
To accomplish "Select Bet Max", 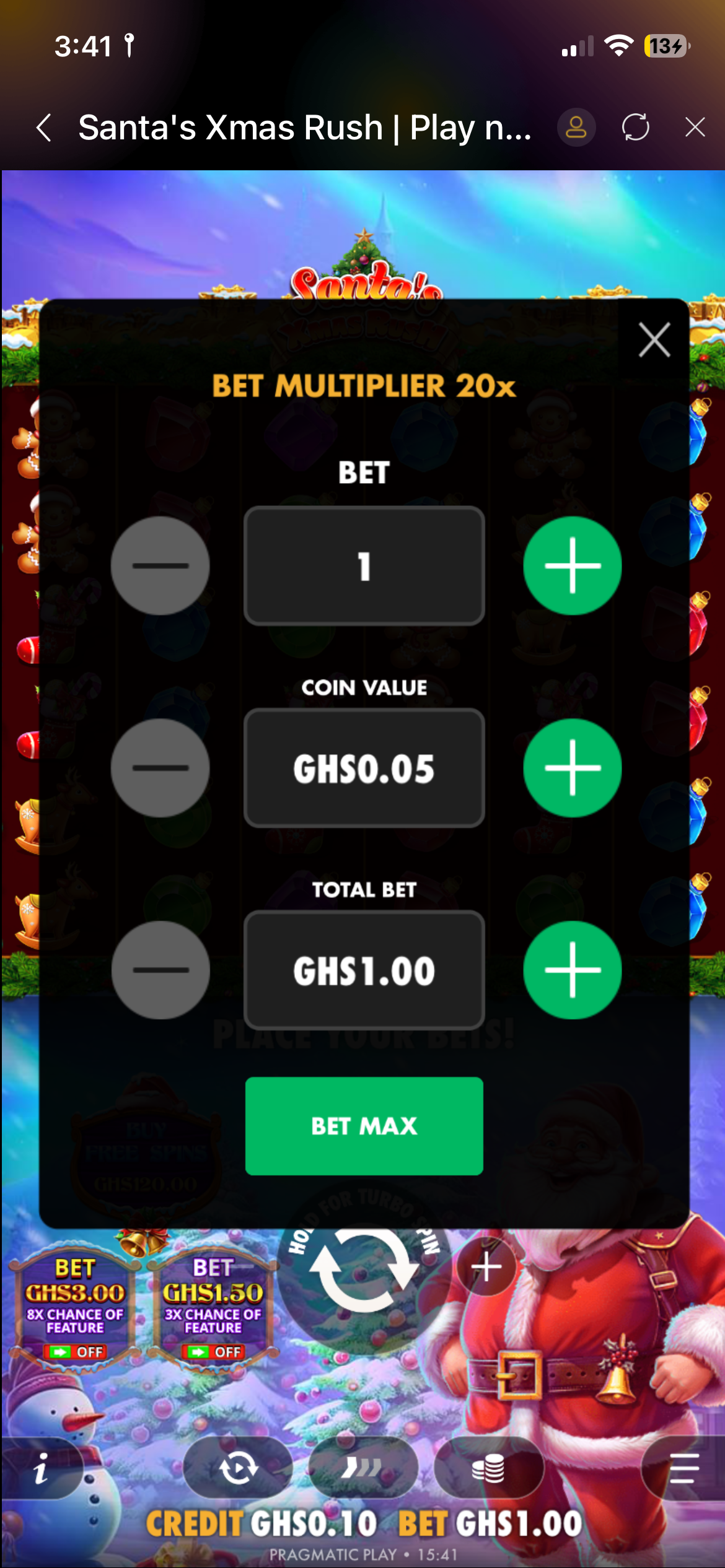I will point(364,1126).
